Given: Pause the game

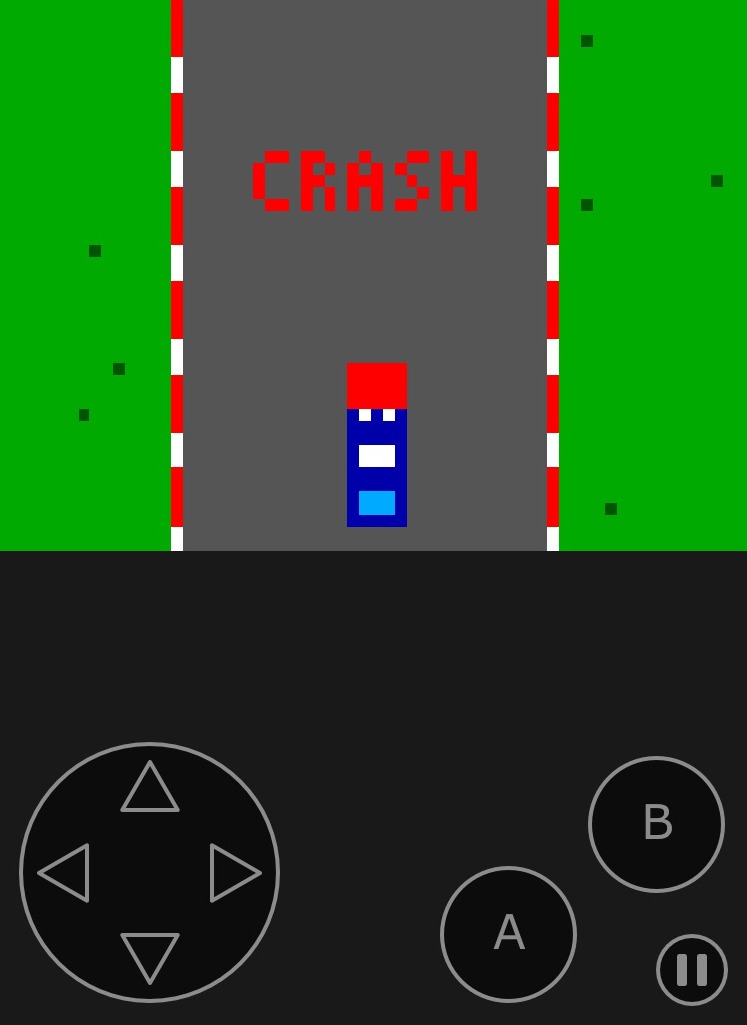Looking at the screenshot, I should tap(692, 970).
